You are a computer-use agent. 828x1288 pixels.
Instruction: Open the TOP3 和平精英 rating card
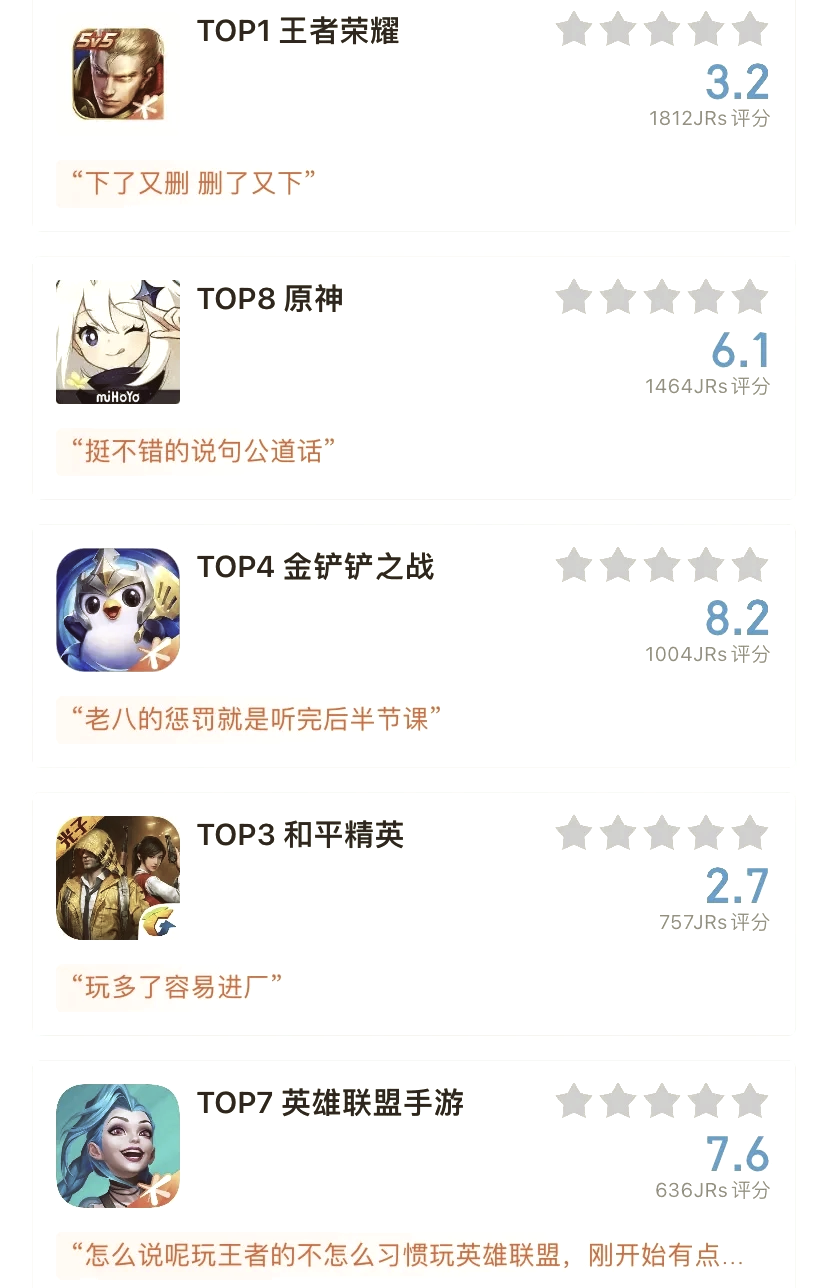click(300, 835)
